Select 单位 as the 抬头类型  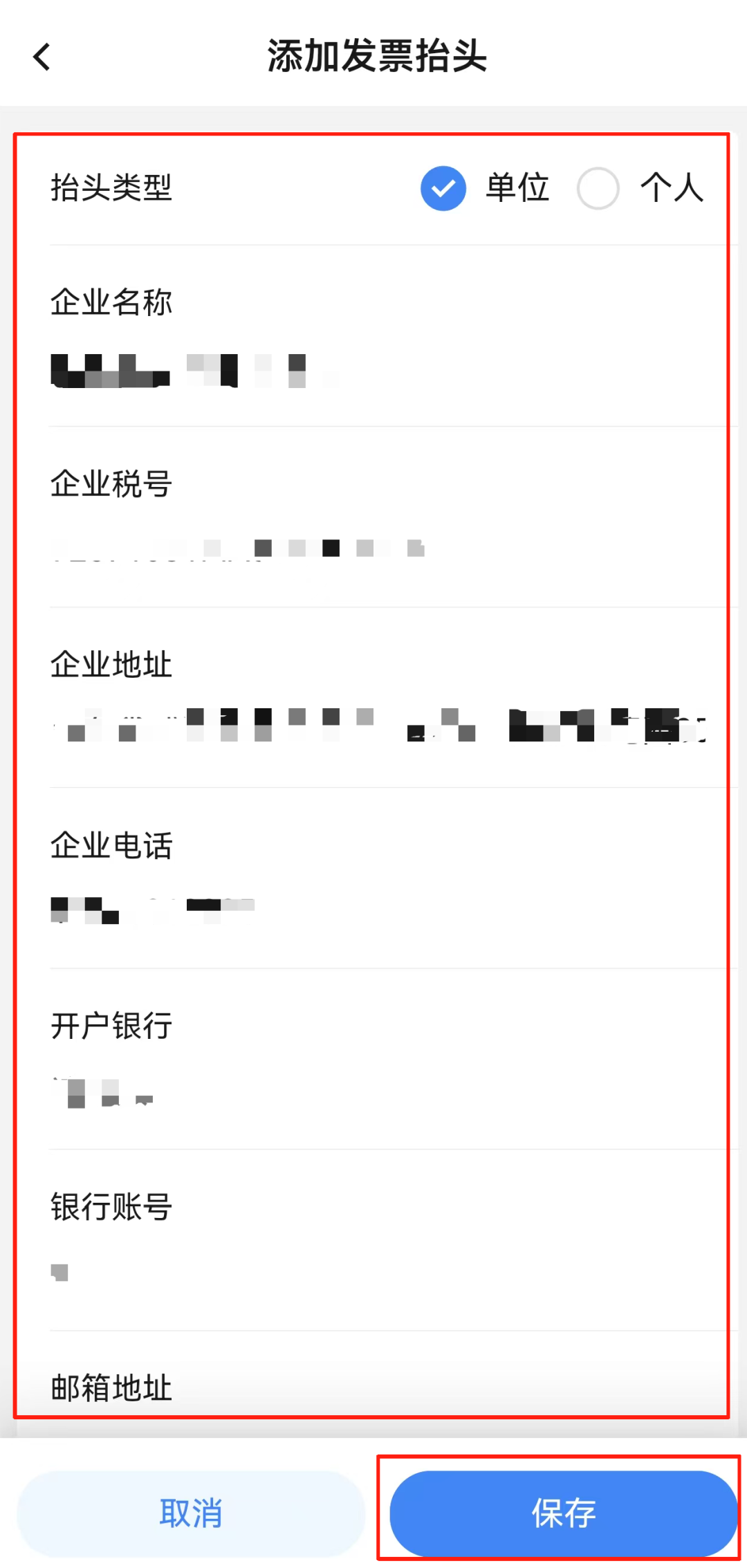point(443,188)
